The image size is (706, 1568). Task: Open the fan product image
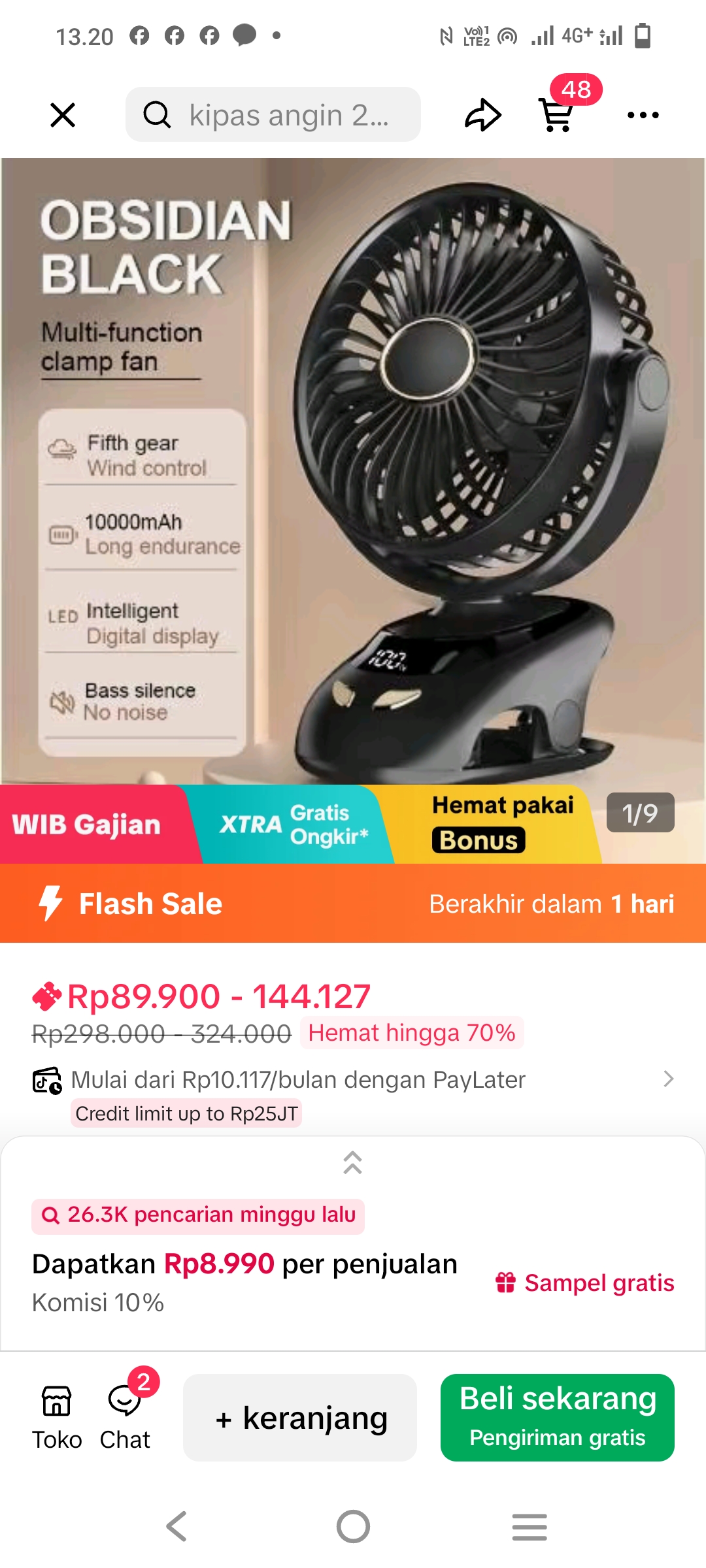[x=353, y=470]
